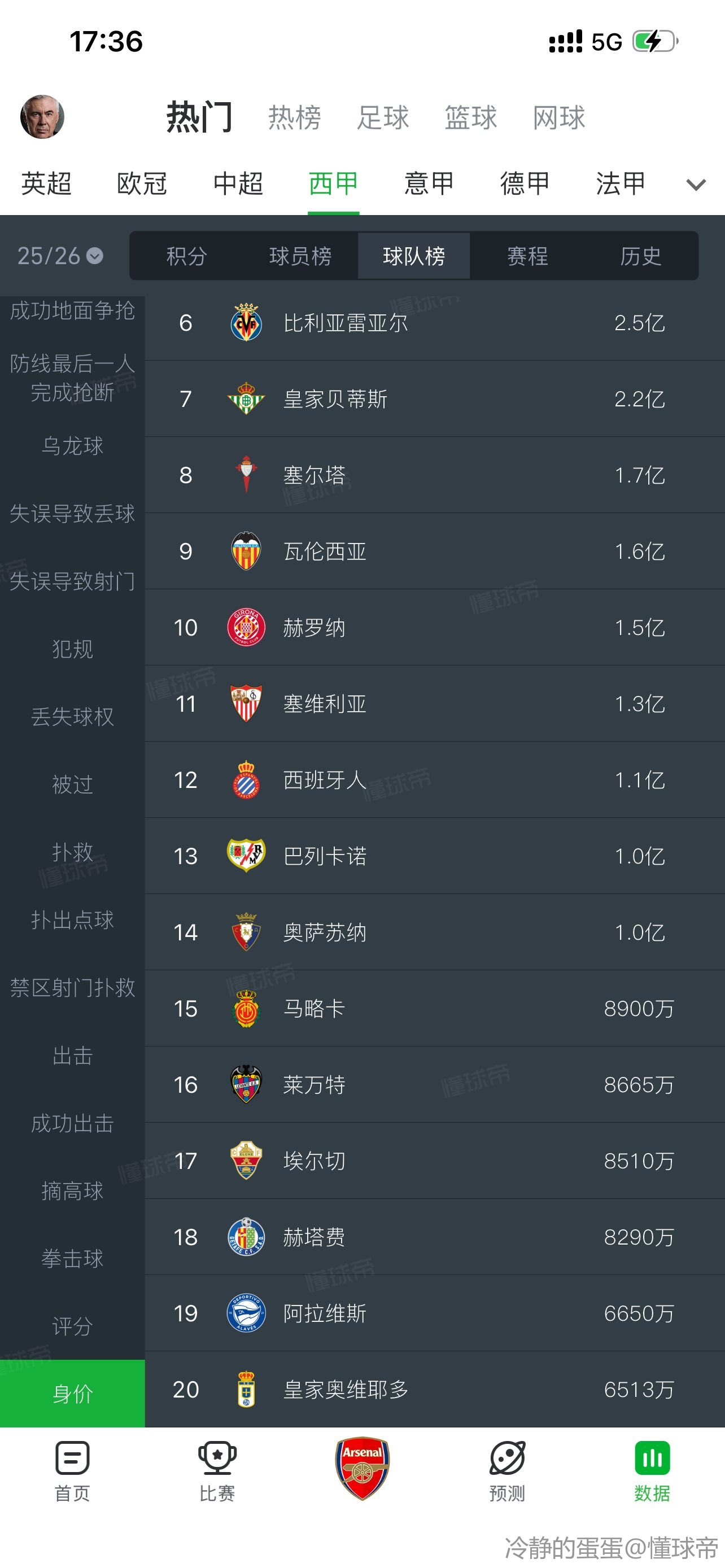The height and width of the screenshot is (1568, 725).
Task: Switch to the 赛程 segment
Action: 527,256
